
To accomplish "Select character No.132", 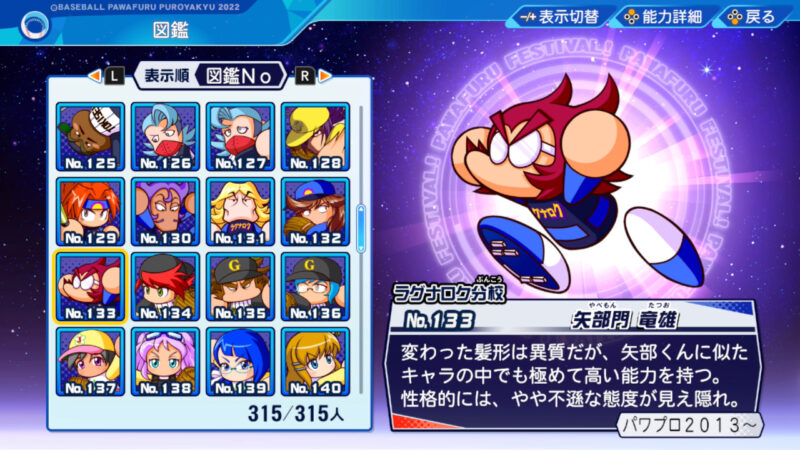I will pos(314,211).
